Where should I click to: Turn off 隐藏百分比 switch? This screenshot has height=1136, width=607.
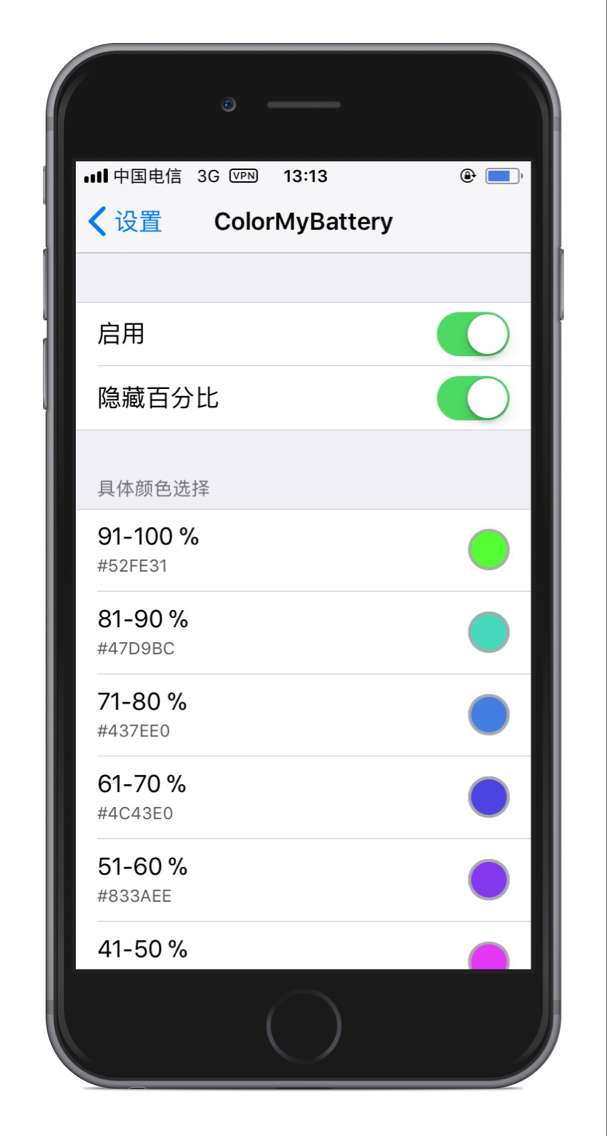[473, 398]
